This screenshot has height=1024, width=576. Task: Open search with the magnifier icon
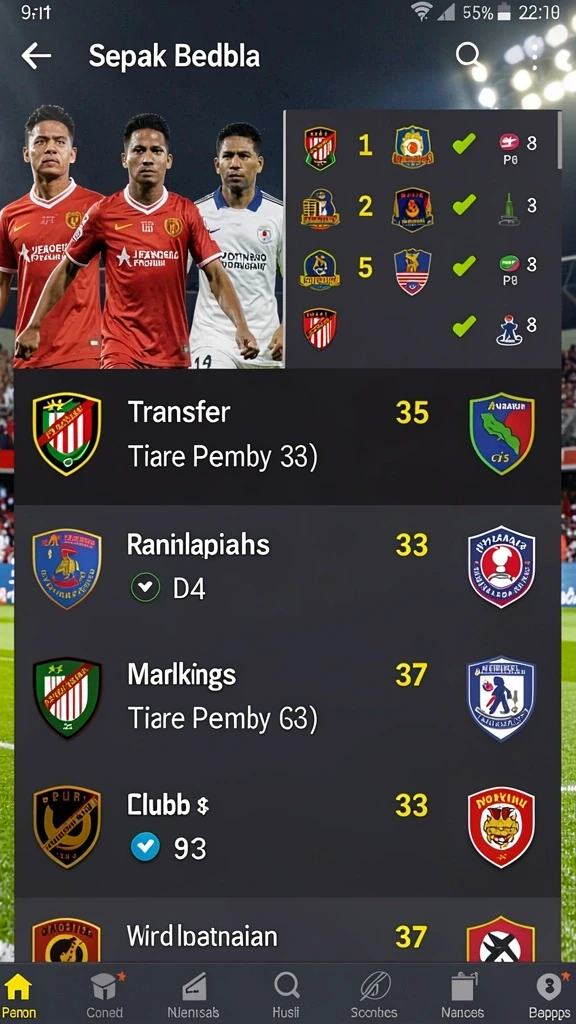click(x=469, y=56)
